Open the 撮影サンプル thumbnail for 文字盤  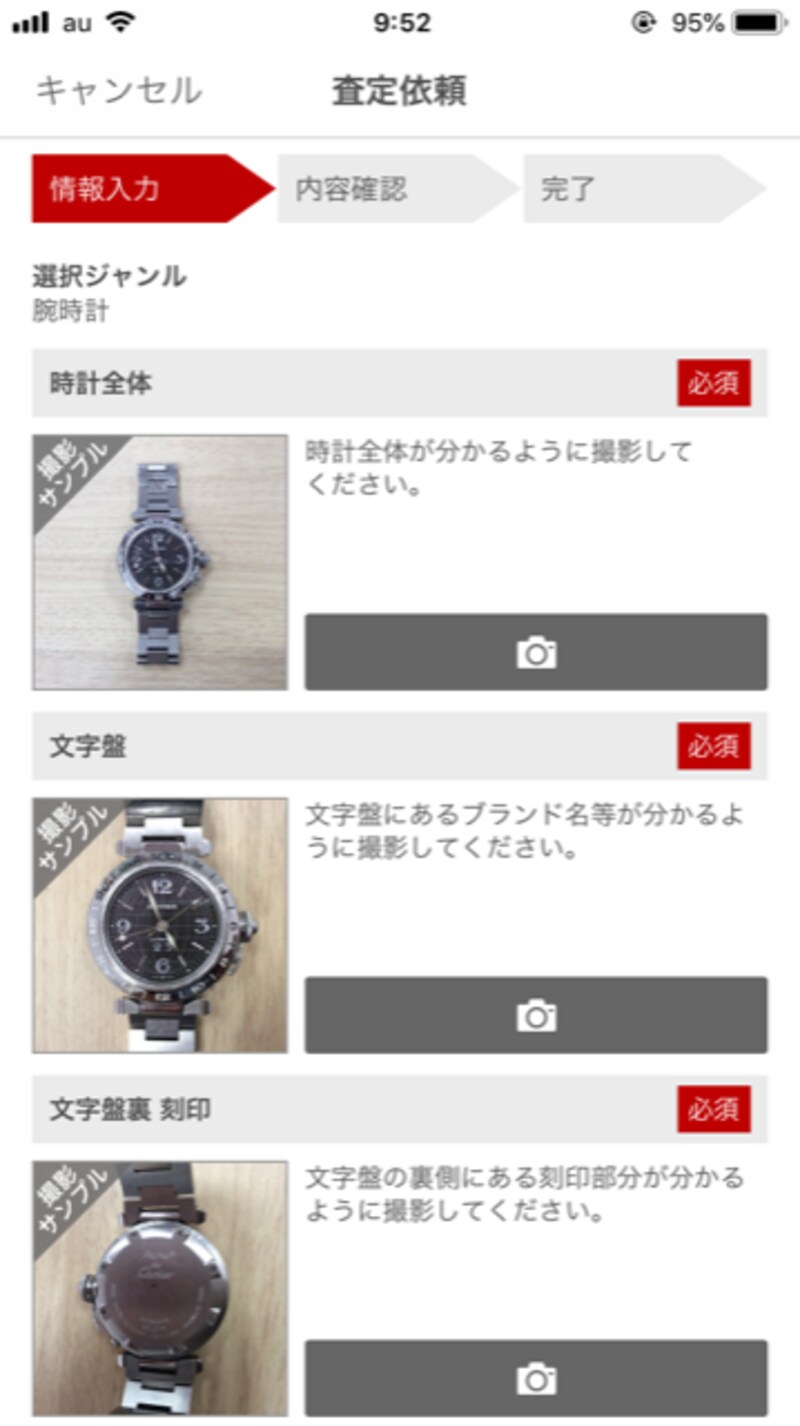[x=160, y=920]
